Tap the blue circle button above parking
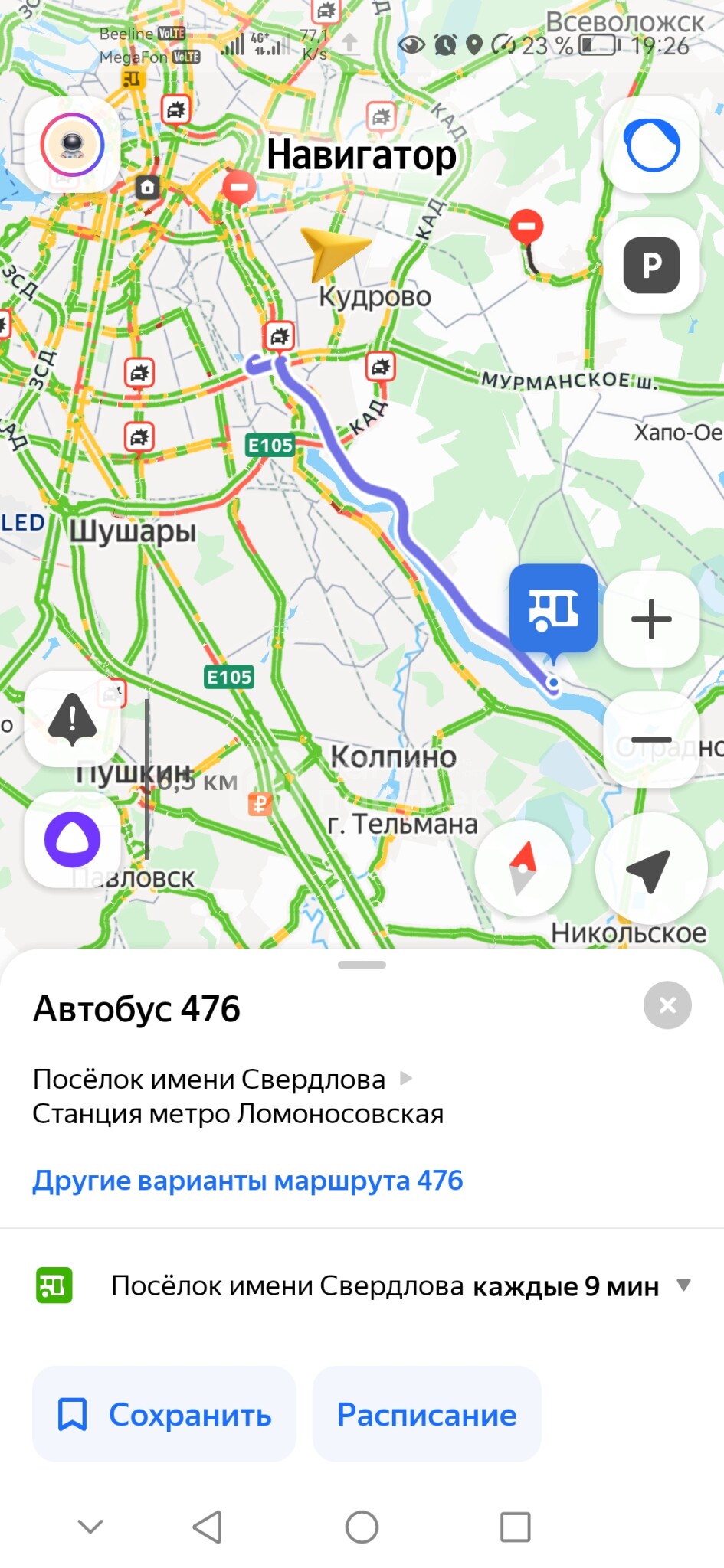Screen dimensions: 724x1568 point(651,145)
